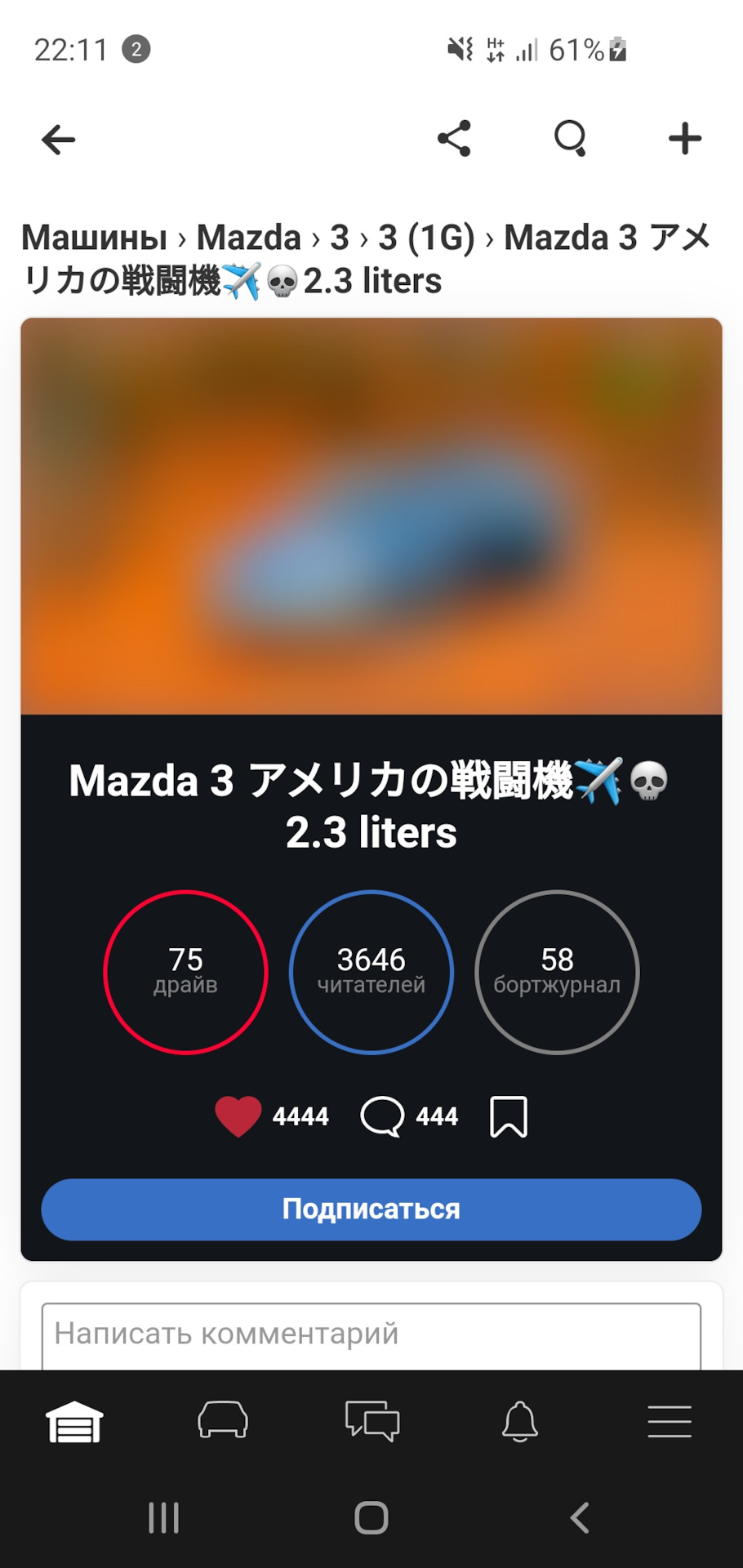Open the 3 (1G) breadcrumb link
The image size is (743, 1568).
click(425, 238)
